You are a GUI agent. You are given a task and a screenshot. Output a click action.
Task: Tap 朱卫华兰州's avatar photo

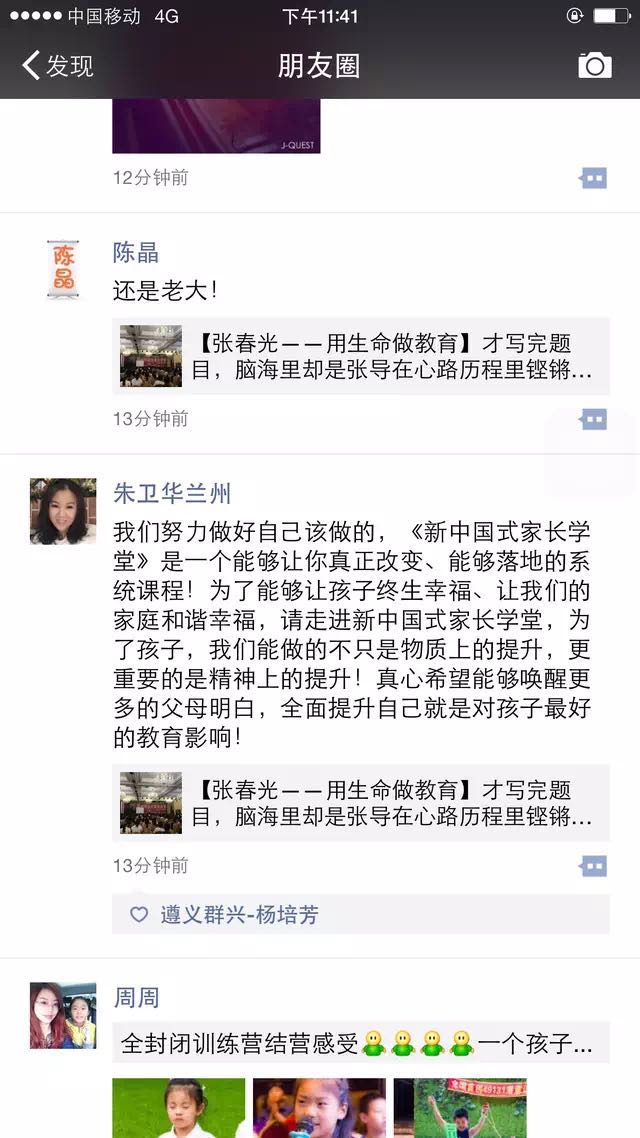pos(63,511)
